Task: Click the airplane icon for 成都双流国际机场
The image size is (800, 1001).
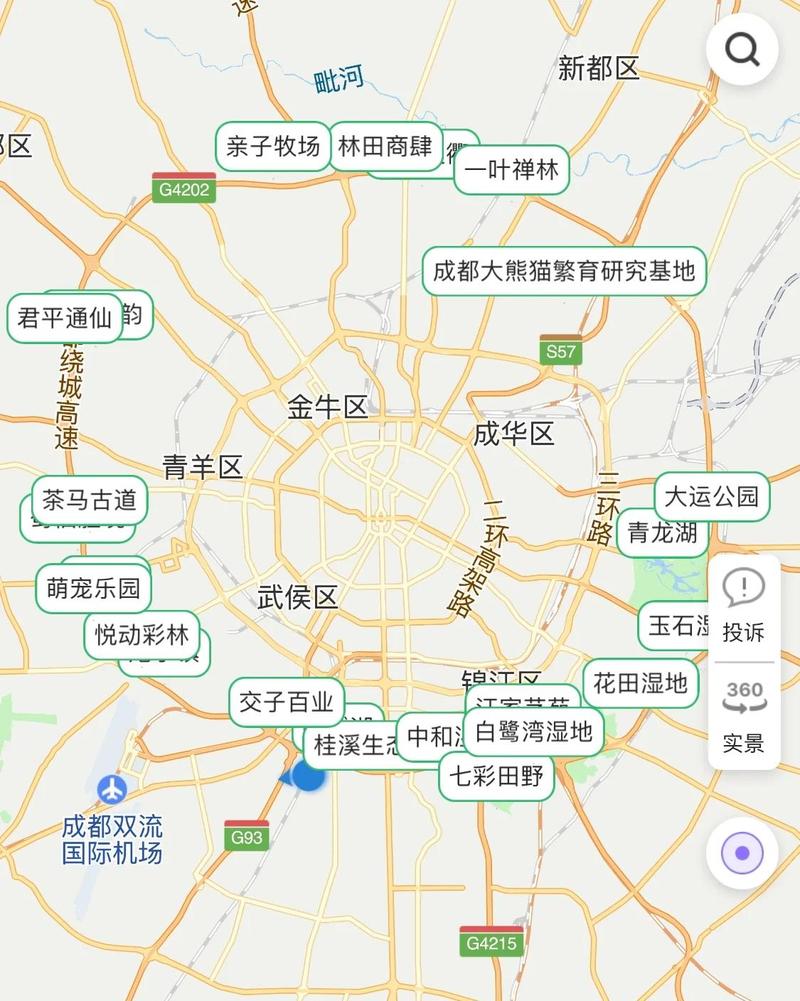Action: coord(110,789)
